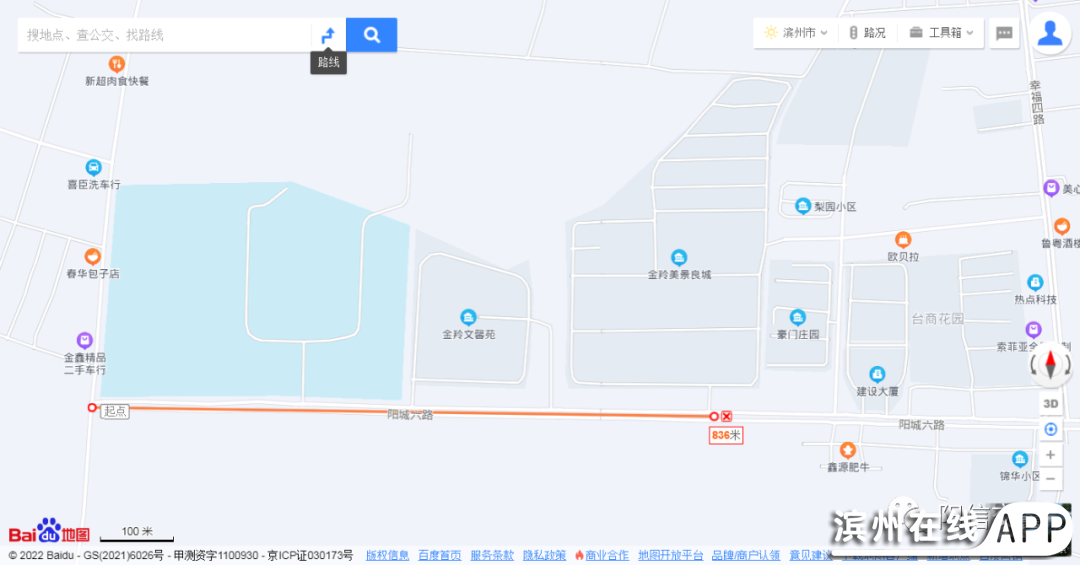
Task: Open the 百度首页 footer link
Action: point(440,555)
